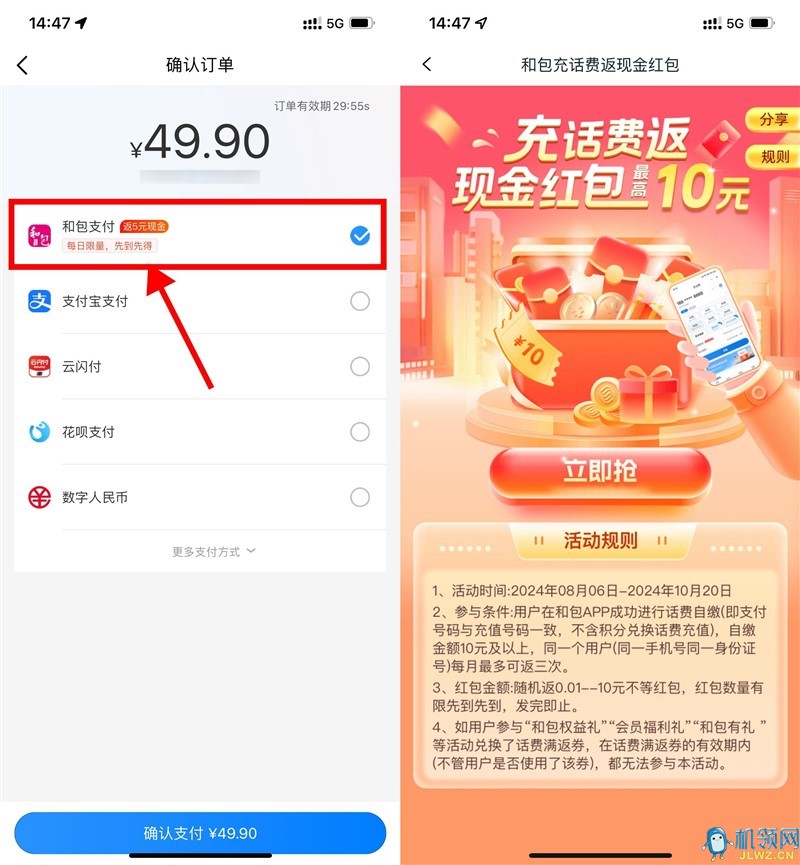800x865 pixels.
Task: Tap 确认支付 ¥49.90 button
Action: click(x=200, y=833)
